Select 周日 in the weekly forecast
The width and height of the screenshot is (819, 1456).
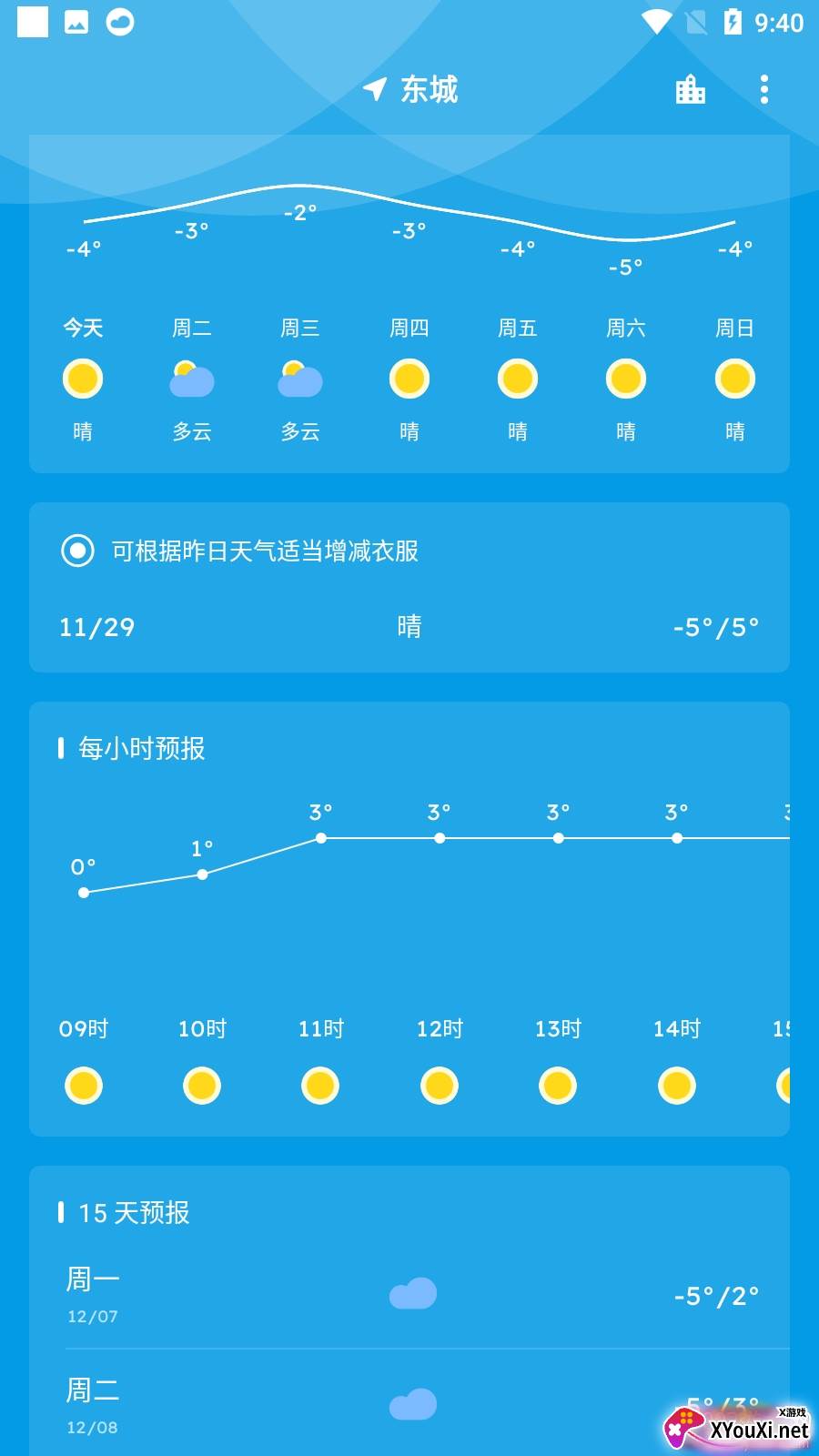tap(735, 379)
